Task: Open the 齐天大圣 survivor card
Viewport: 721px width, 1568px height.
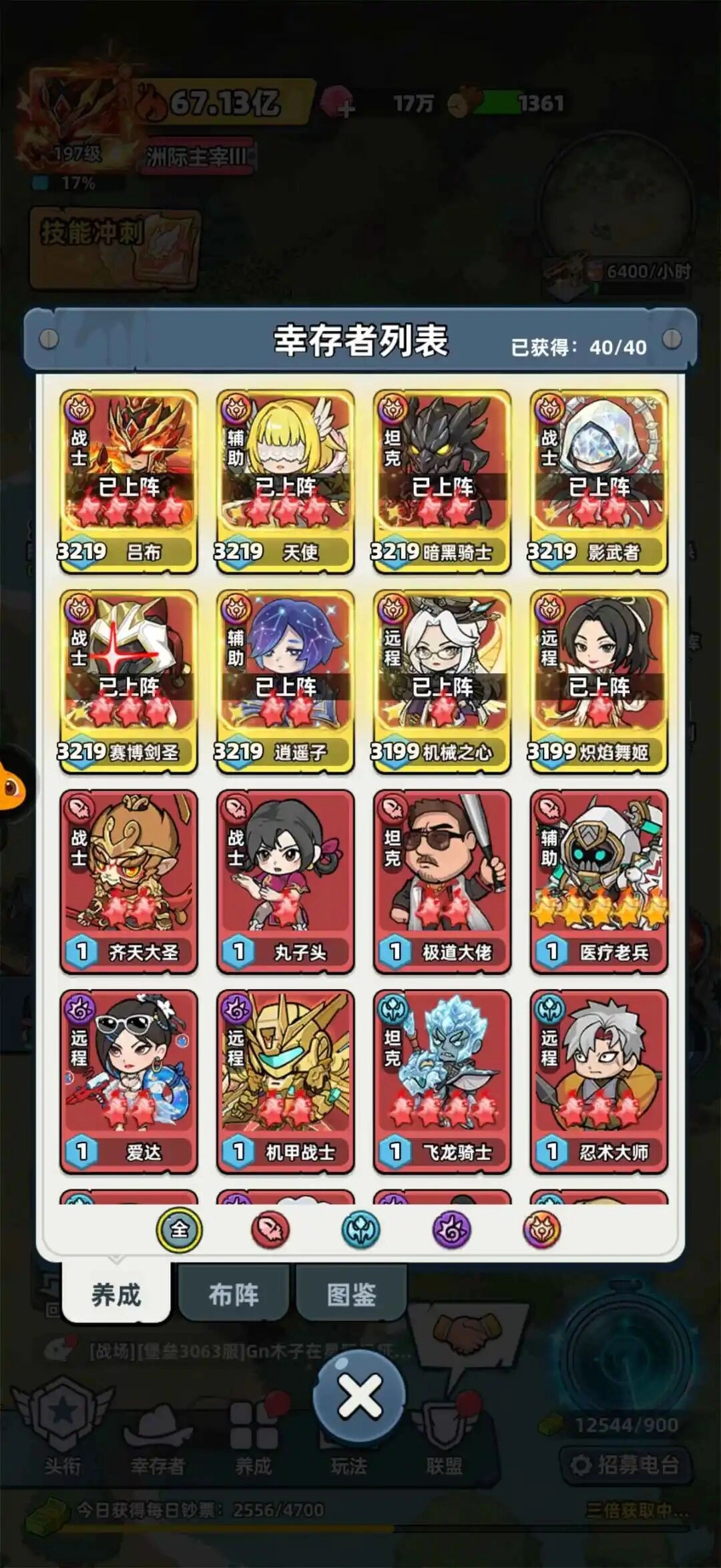Action: pos(129,880)
